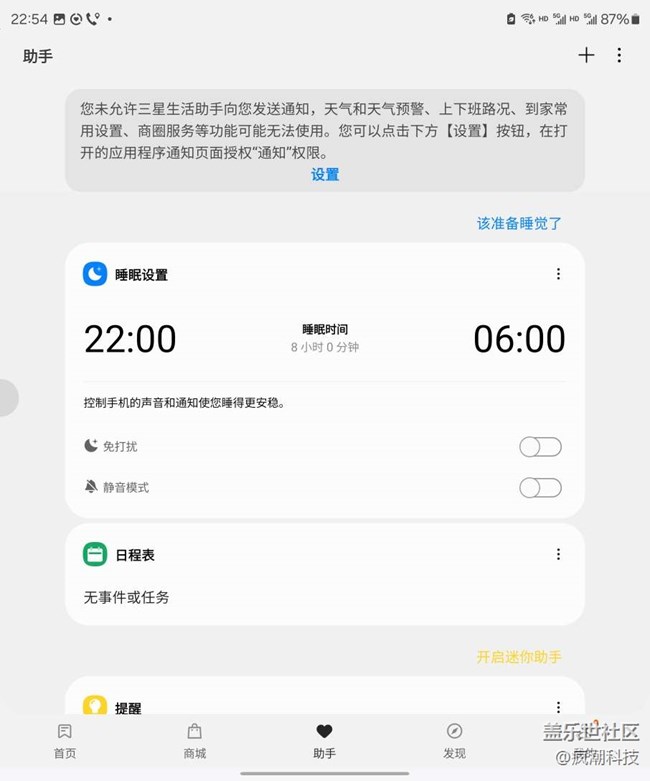650x781 pixels.
Task: Tap the plus icon to add
Action: tap(586, 56)
